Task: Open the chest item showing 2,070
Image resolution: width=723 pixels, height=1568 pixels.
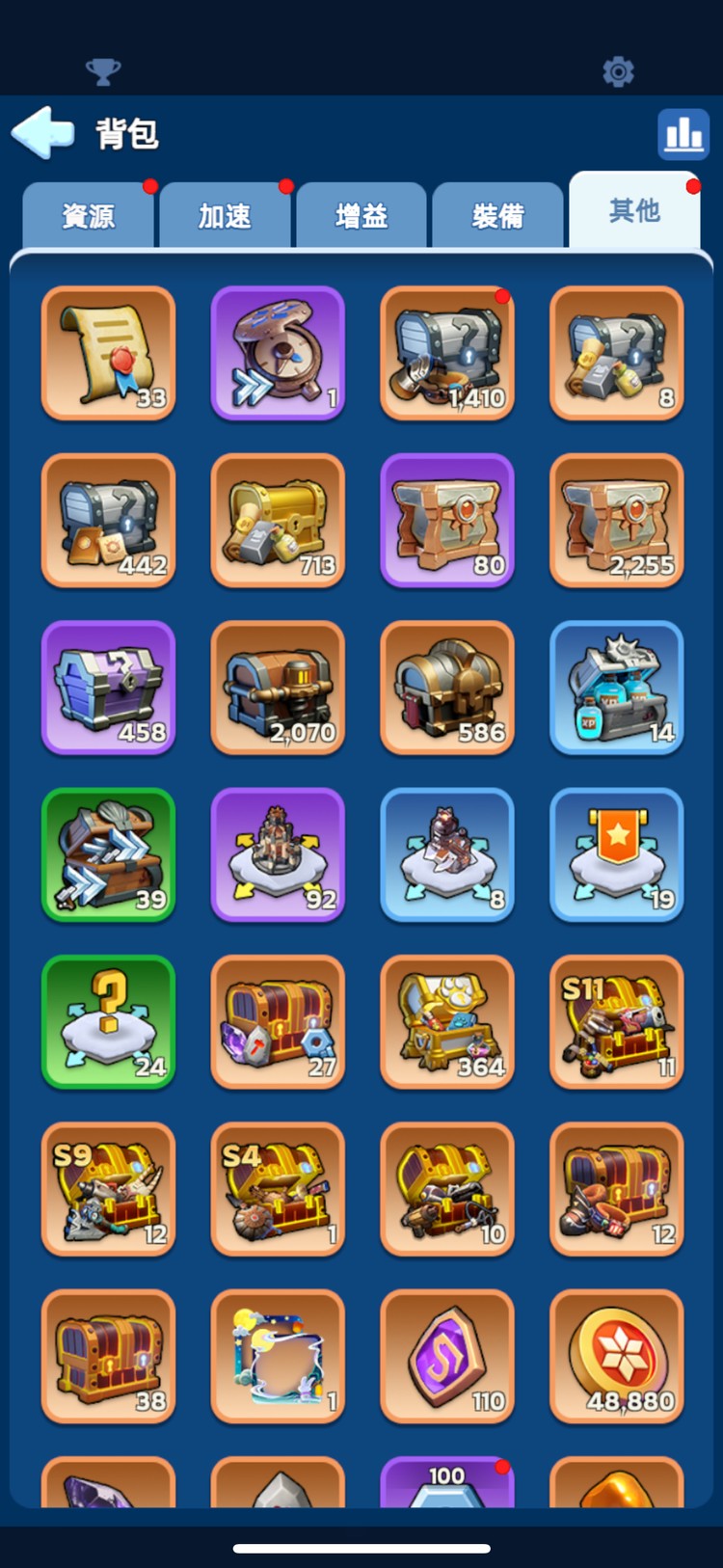Action: coord(278,688)
